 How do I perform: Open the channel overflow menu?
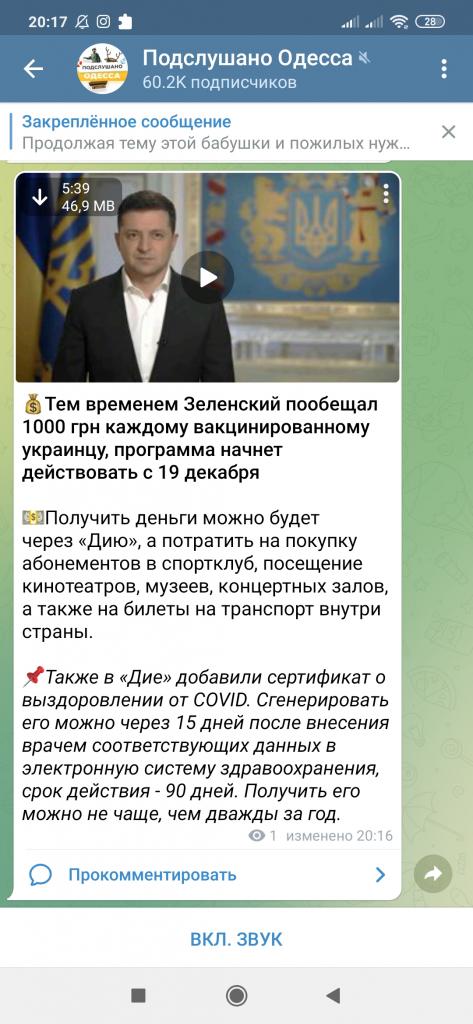tap(444, 69)
